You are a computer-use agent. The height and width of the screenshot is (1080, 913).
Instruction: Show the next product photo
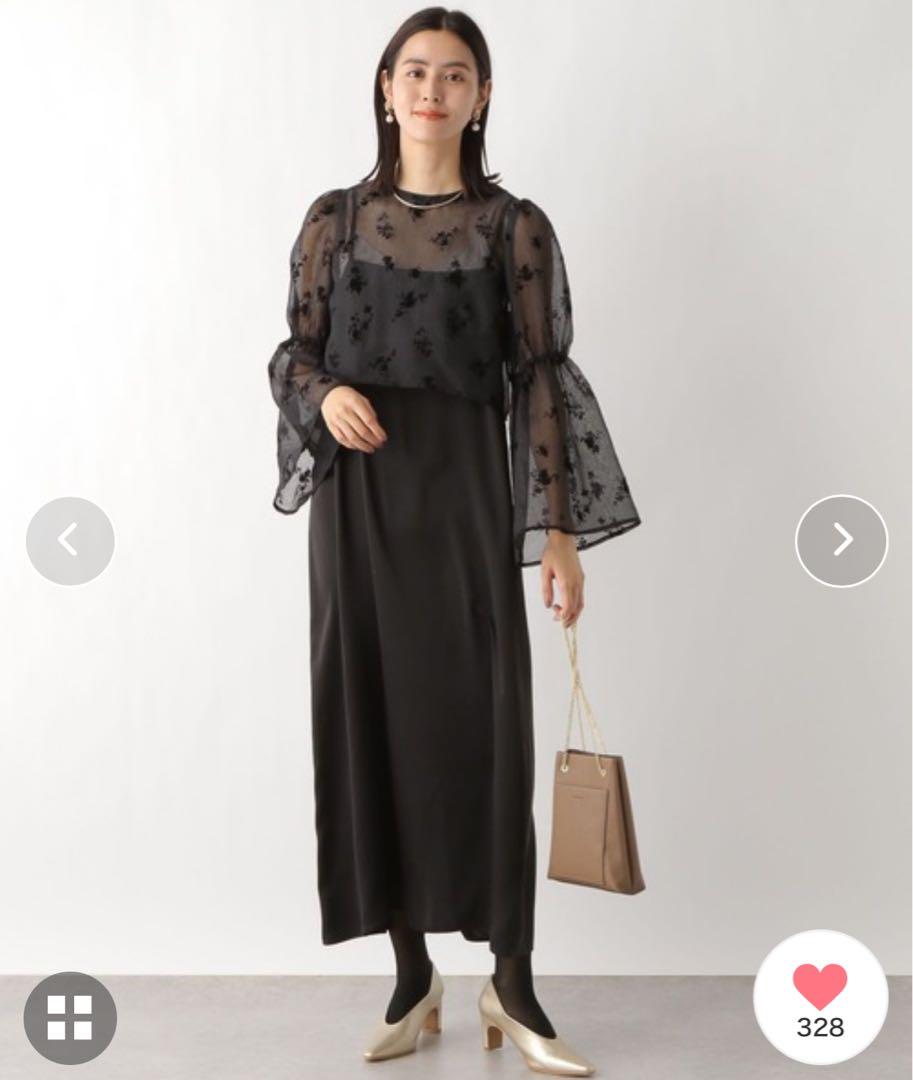point(841,541)
